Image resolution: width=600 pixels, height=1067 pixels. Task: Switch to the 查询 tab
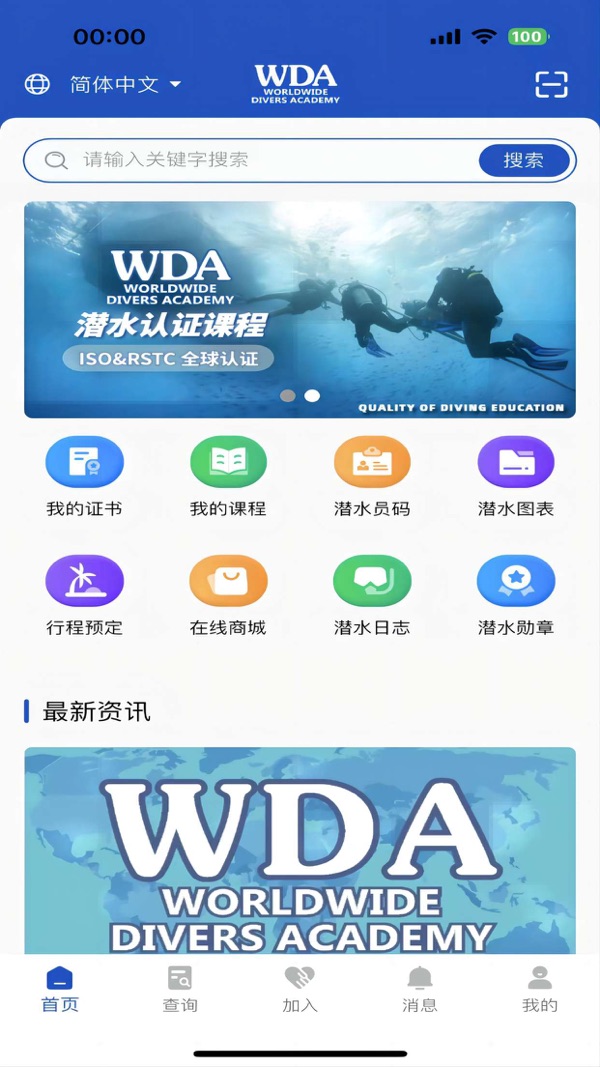tap(180, 989)
